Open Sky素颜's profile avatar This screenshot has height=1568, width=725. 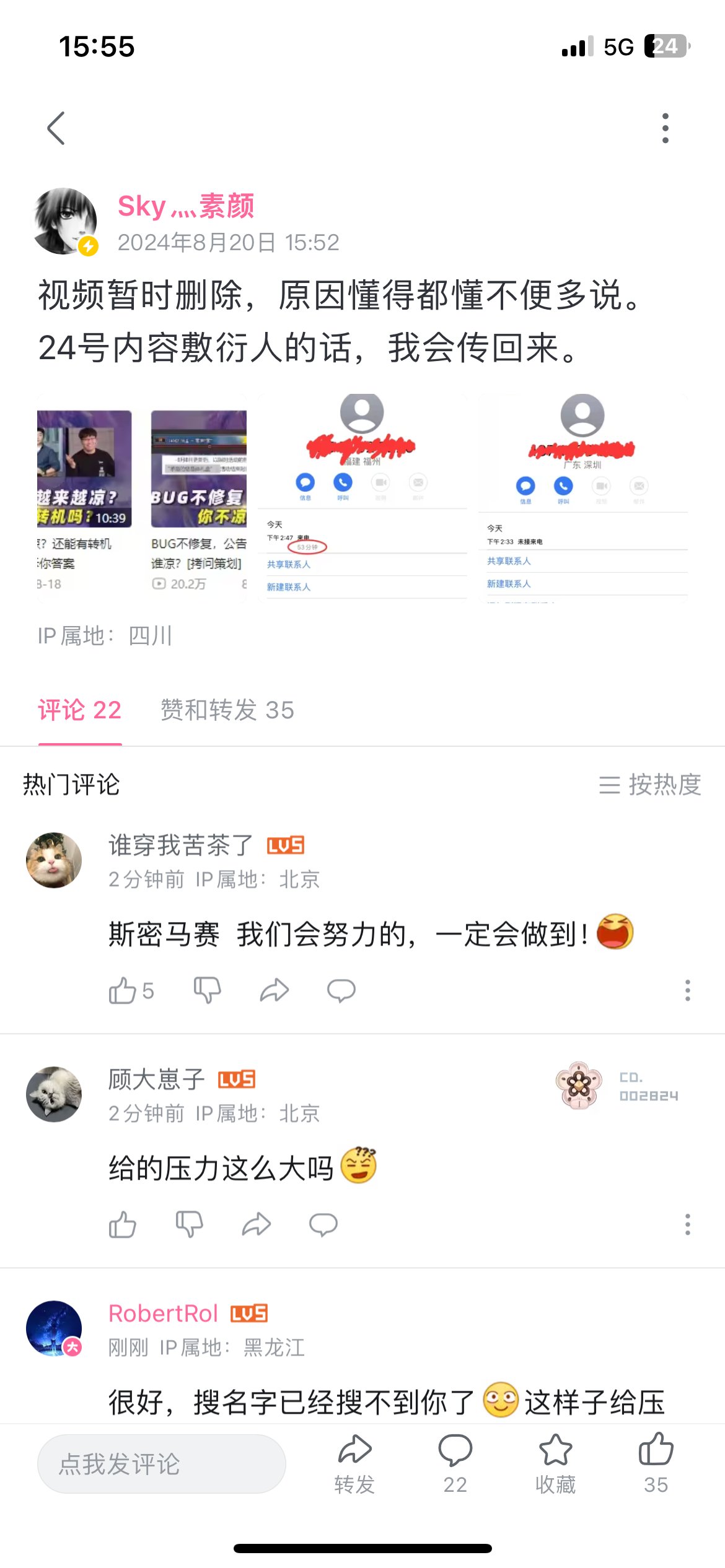pos(66,221)
